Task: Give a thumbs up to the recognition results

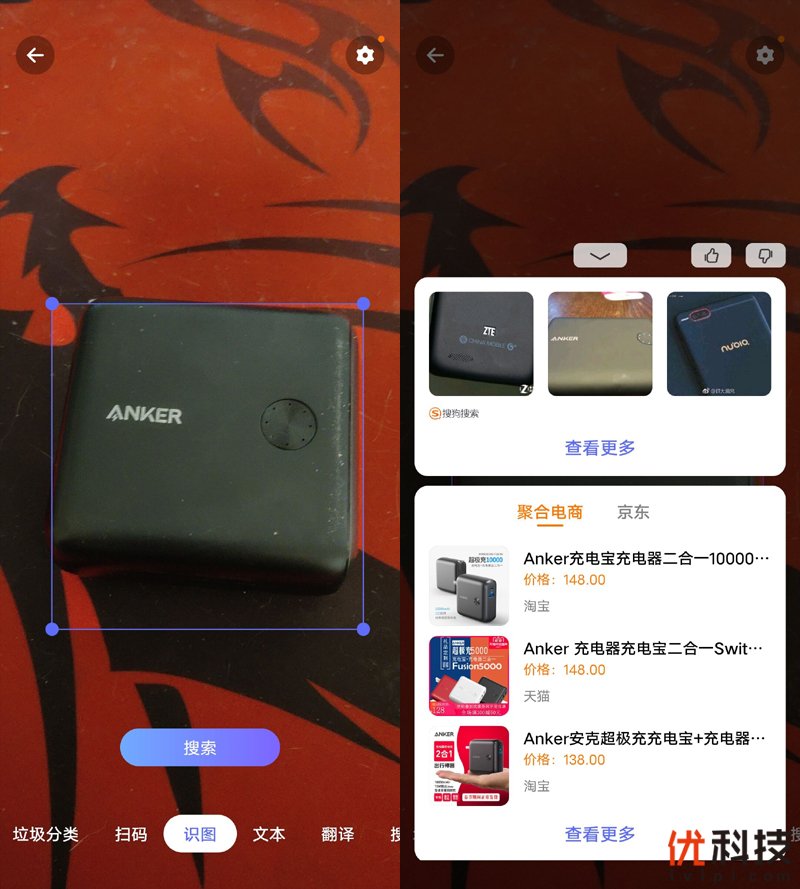Action: [711, 255]
